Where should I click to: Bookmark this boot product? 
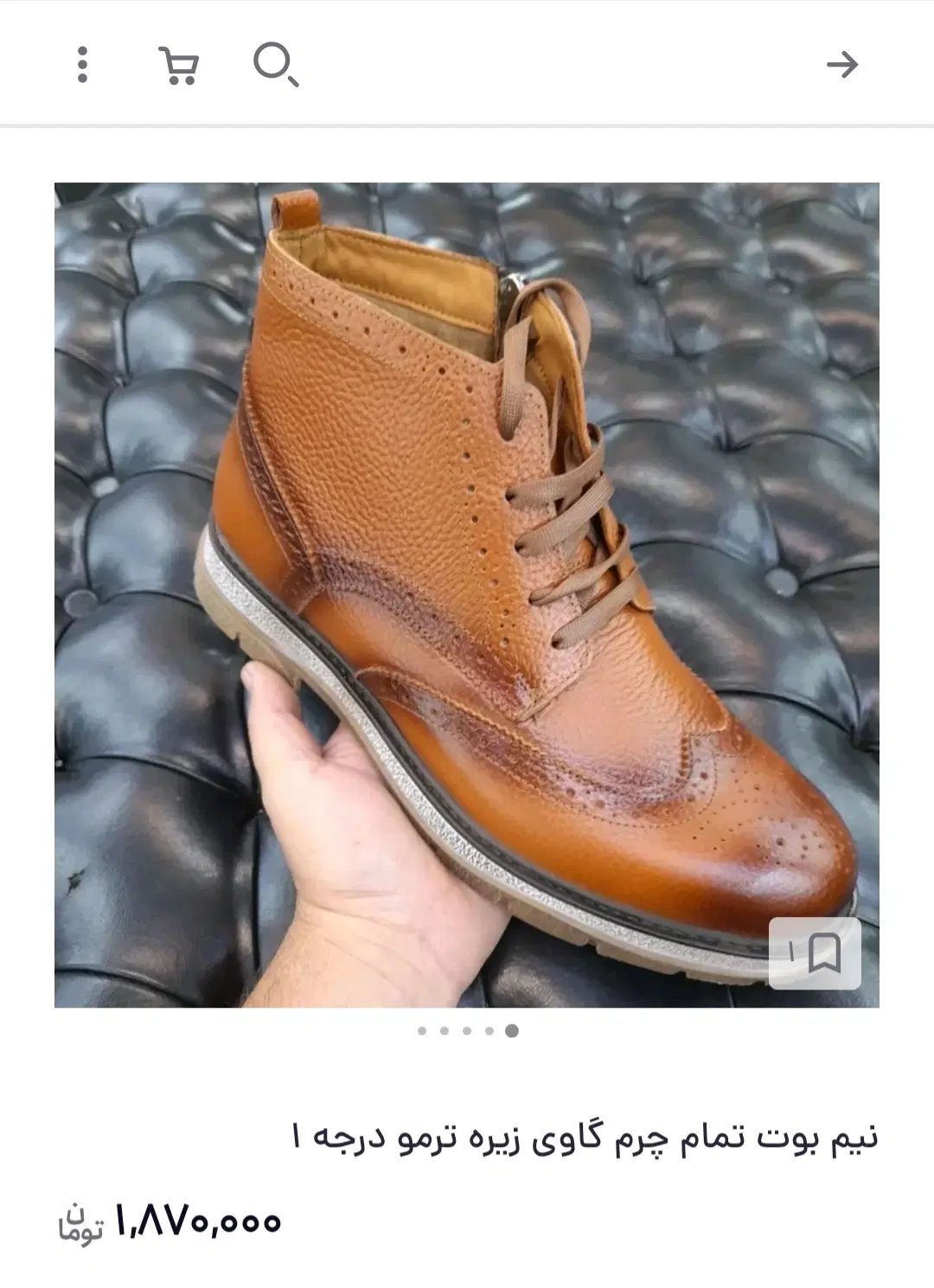(815, 953)
